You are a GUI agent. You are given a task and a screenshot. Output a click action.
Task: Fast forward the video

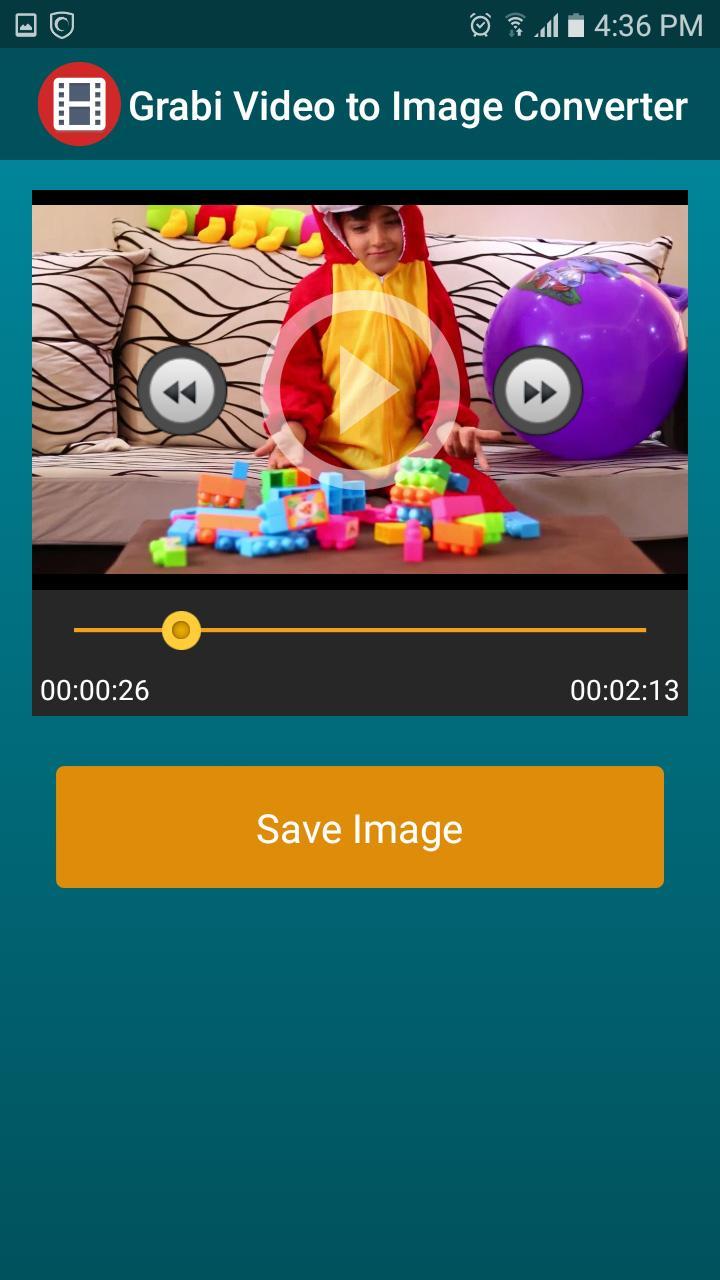[x=538, y=391]
